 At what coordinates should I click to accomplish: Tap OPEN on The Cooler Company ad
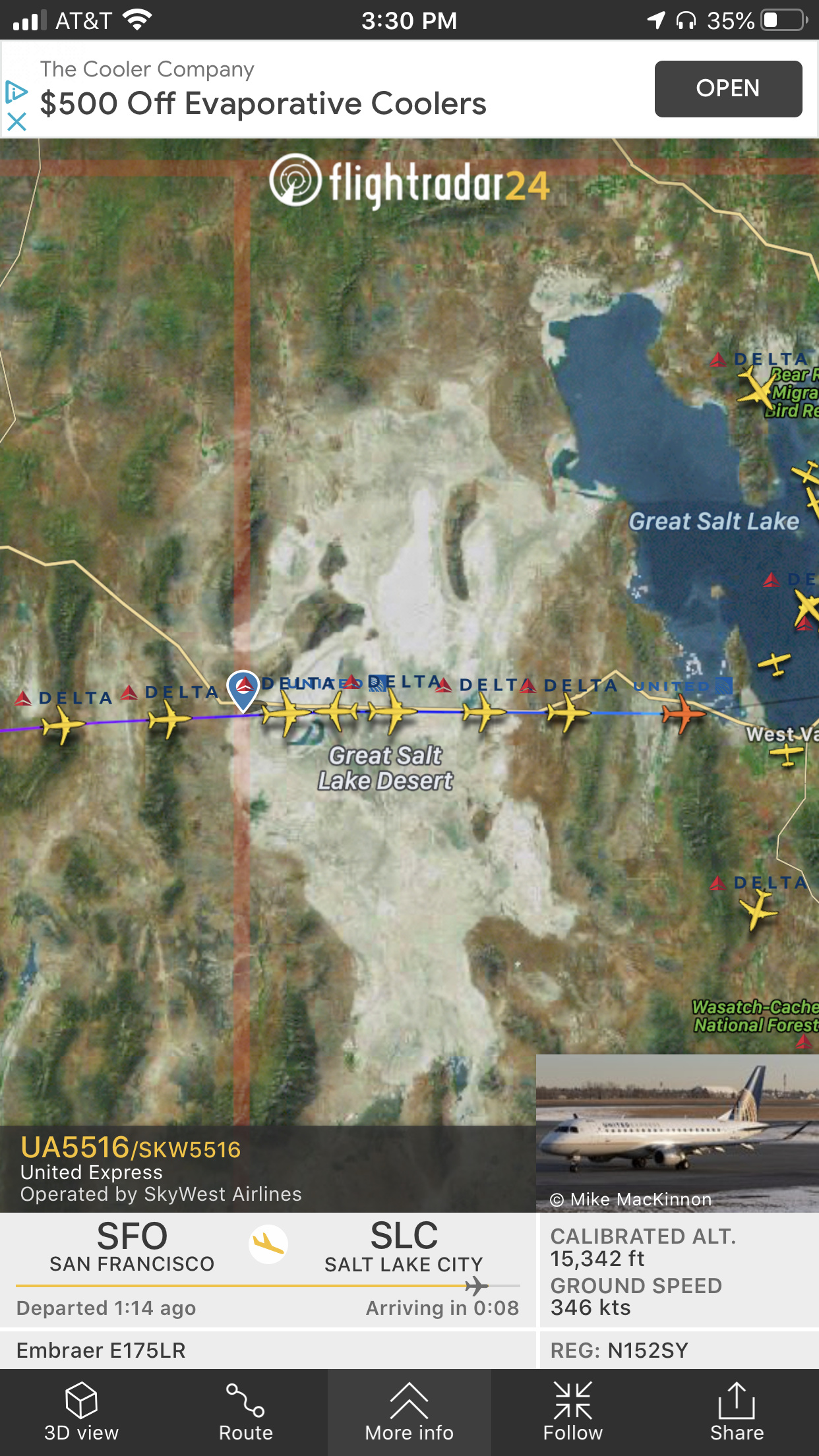(727, 89)
